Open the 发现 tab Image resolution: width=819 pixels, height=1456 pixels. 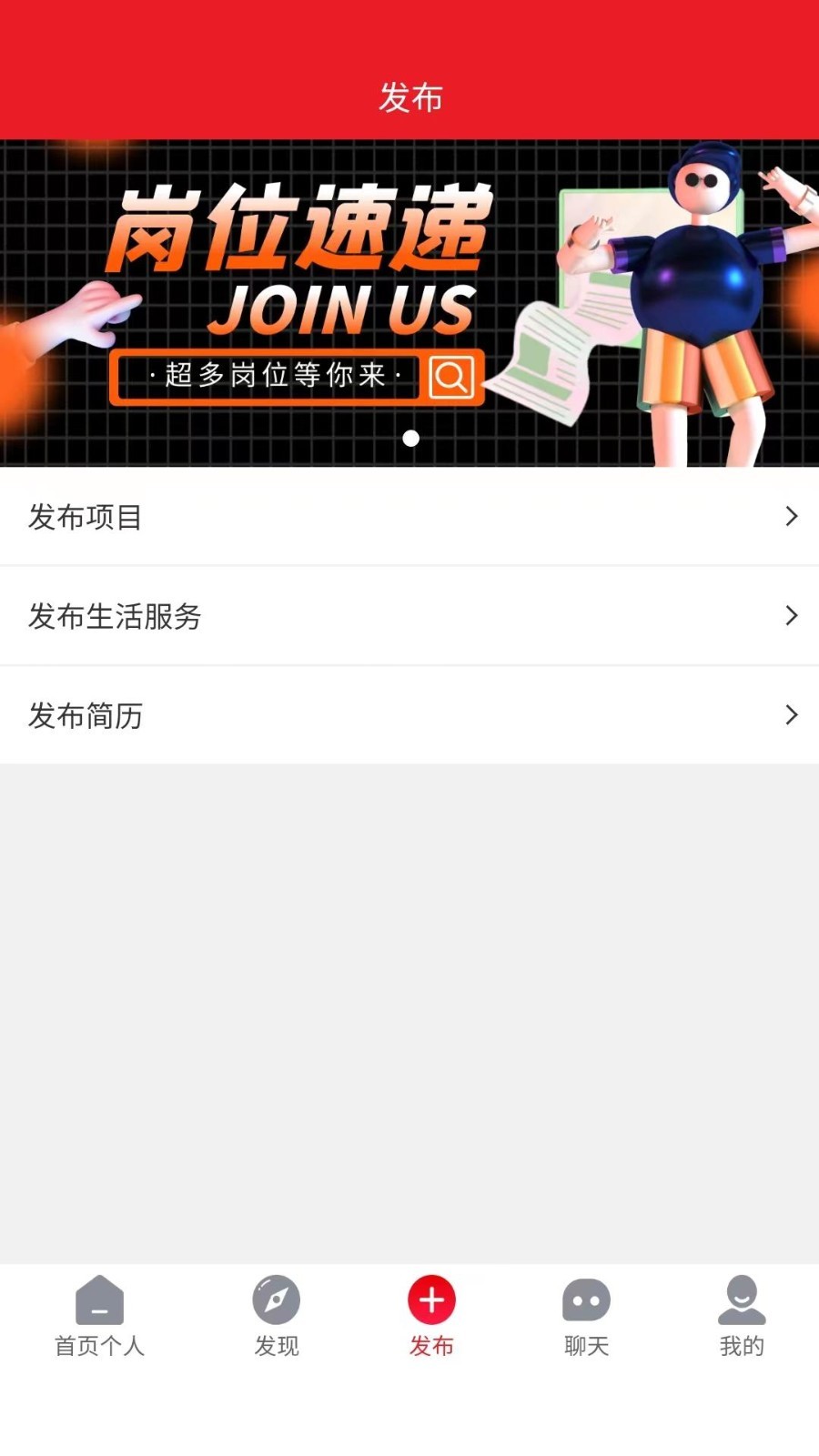pyautogui.click(x=277, y=1317)
